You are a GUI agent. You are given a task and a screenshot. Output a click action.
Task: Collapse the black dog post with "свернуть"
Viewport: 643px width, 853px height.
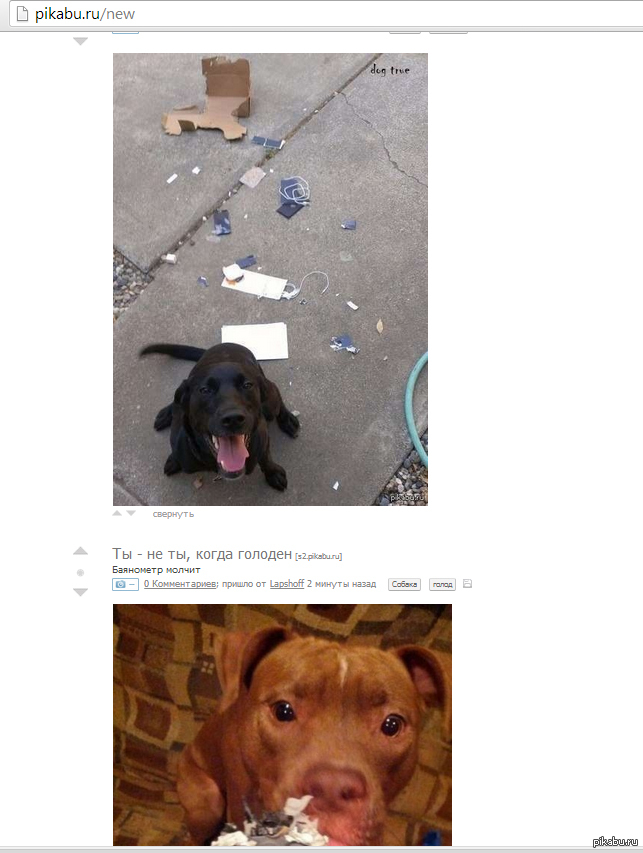coord(173,514)
